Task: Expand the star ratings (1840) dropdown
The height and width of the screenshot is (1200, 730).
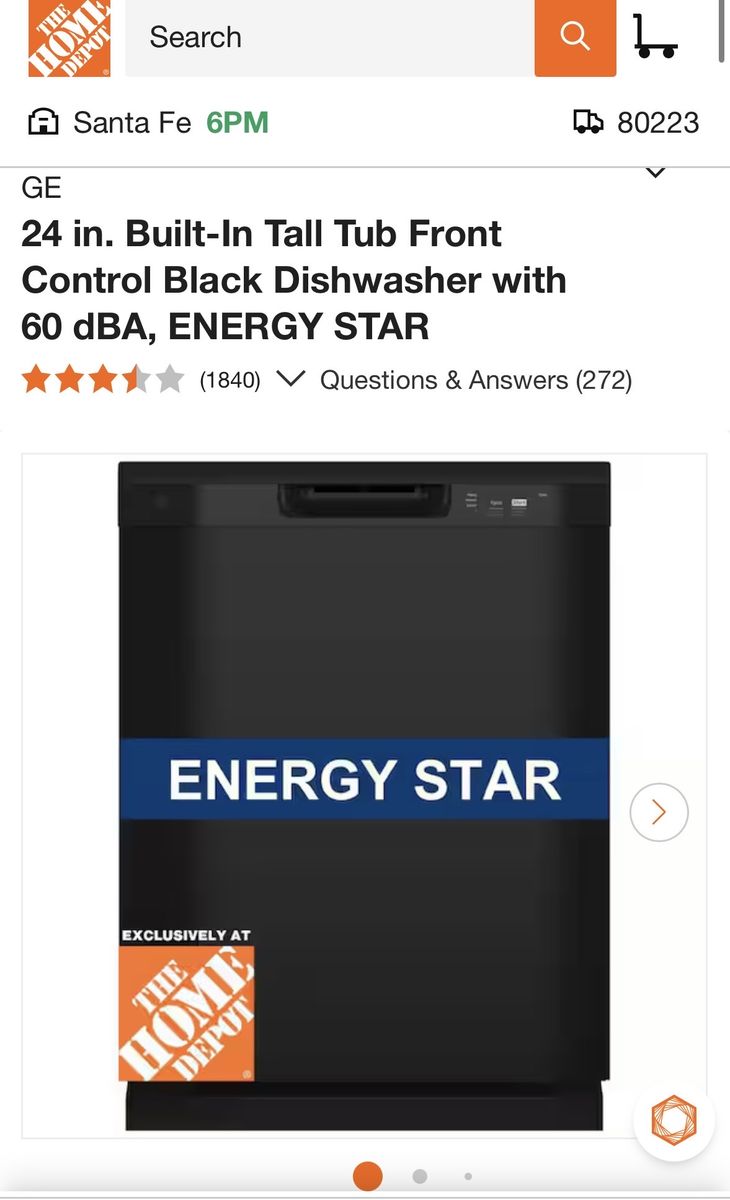Action: (x=290, y=380)
